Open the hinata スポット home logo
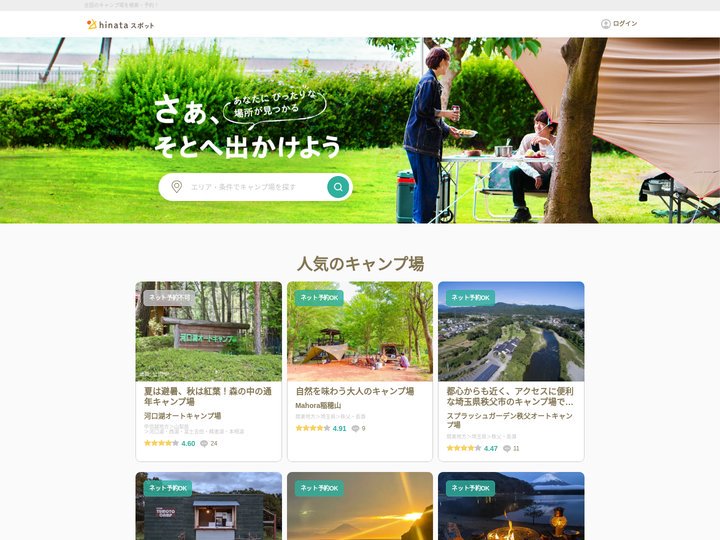This screenshot has height=540, width=720. (x=120, y=24)
